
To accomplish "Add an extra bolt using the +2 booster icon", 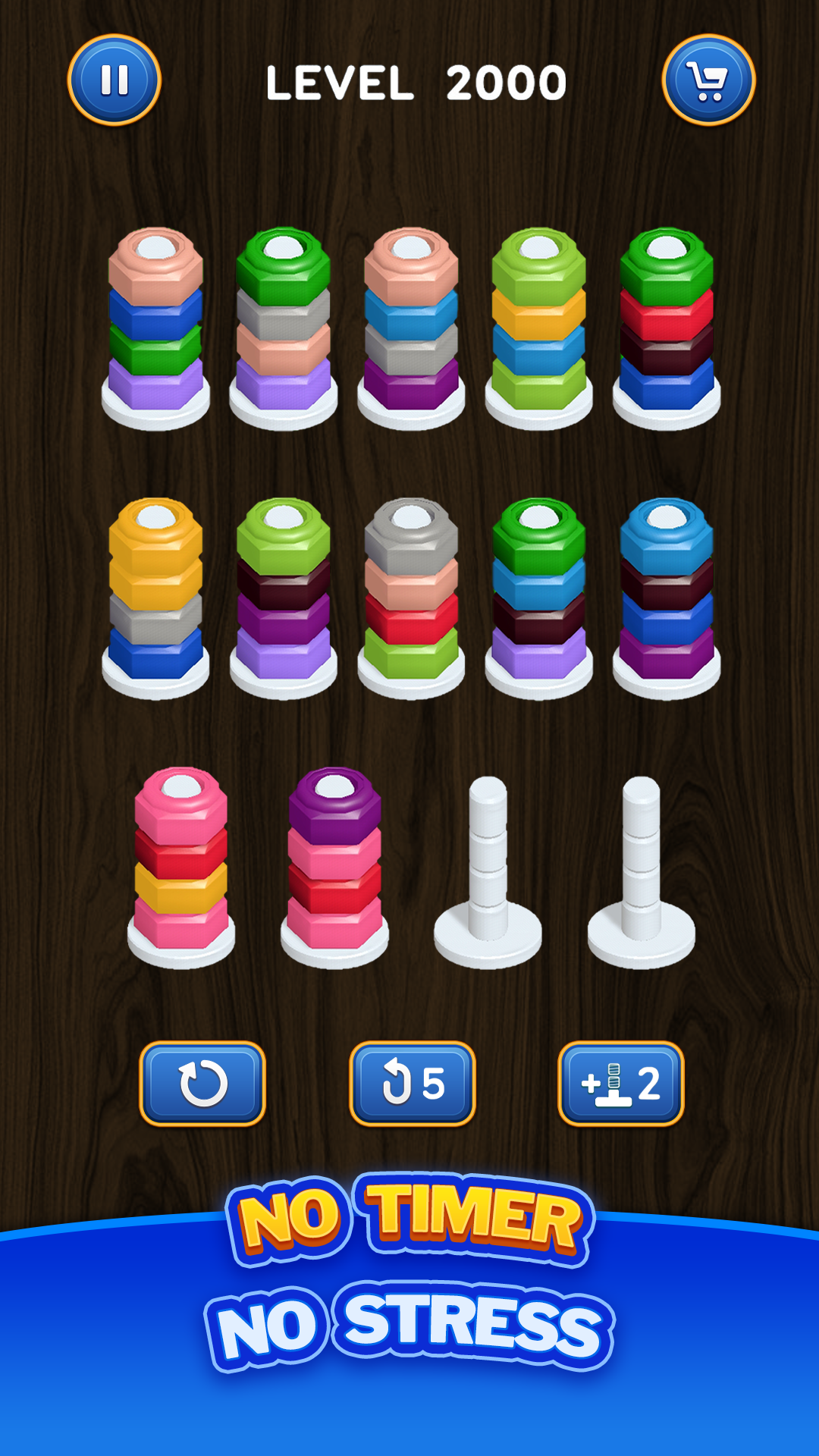I will tap(620, 1082).
